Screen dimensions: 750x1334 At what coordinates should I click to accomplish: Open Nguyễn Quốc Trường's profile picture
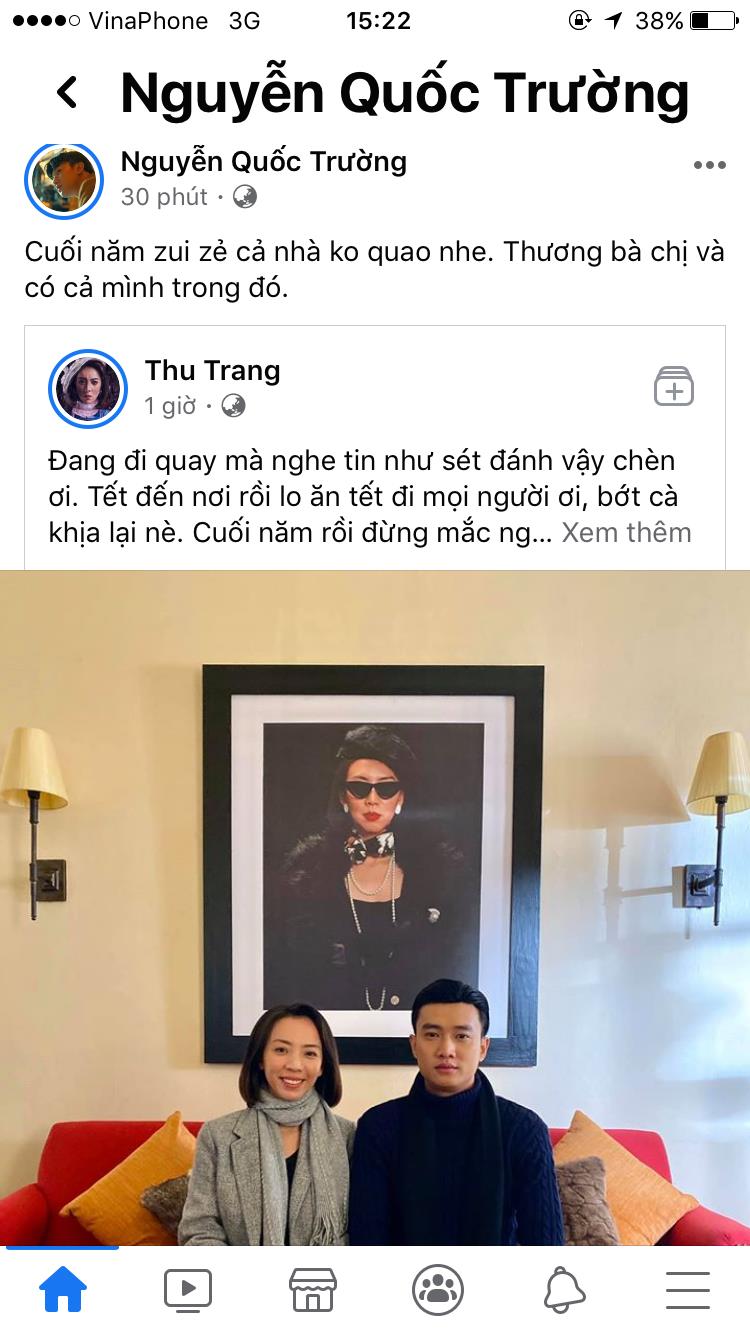(64, 181)
